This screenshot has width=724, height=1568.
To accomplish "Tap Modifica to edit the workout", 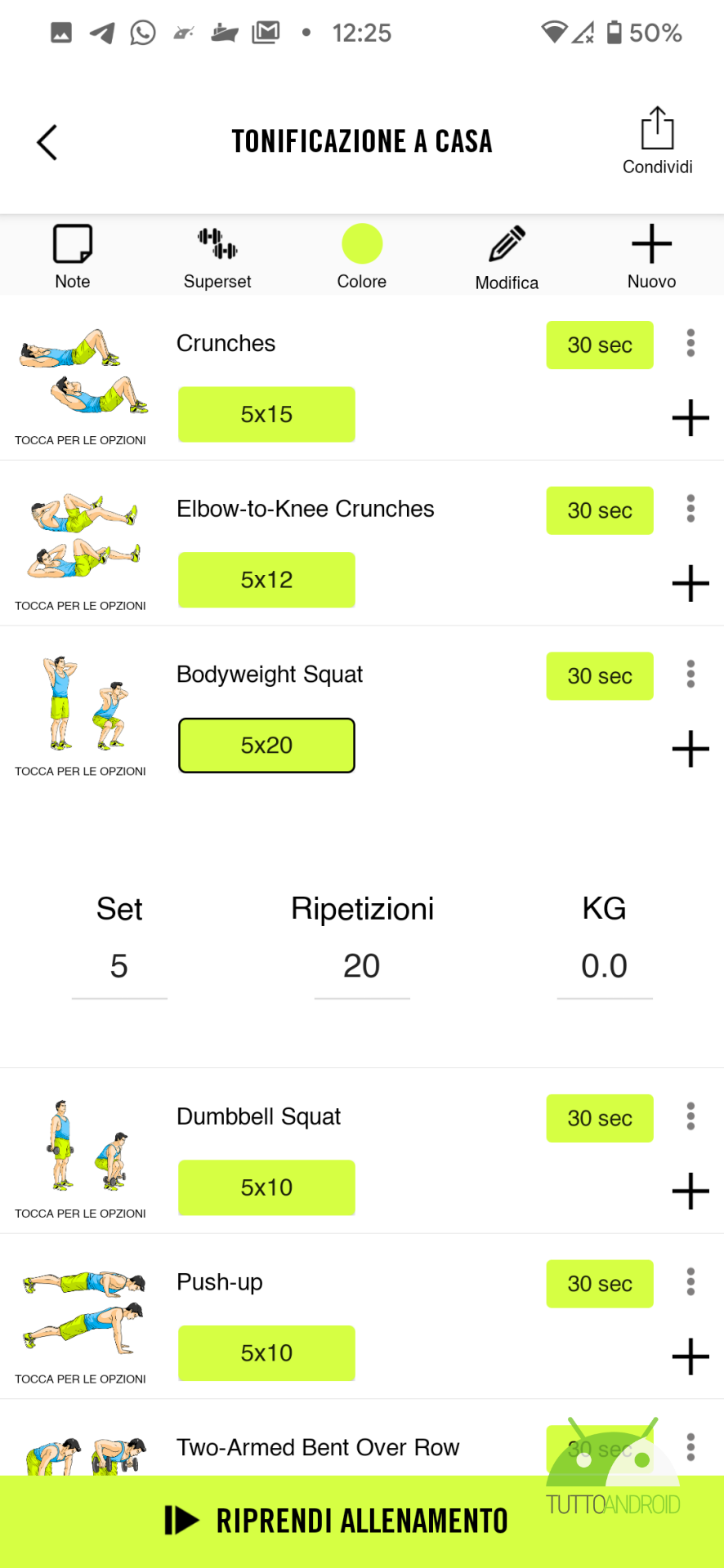I will tap(507, 258).
